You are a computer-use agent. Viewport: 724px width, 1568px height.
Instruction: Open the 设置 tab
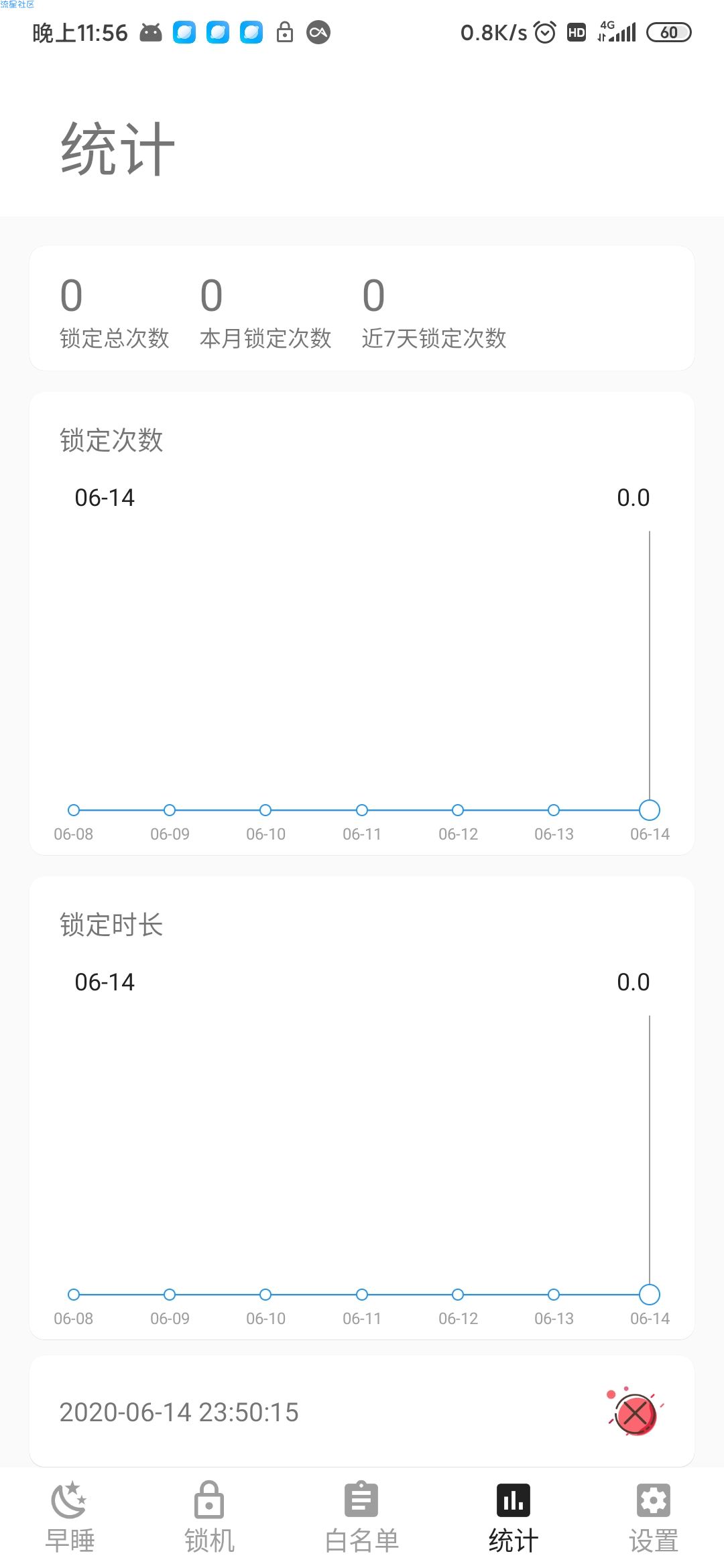[x=654, y=1517]
